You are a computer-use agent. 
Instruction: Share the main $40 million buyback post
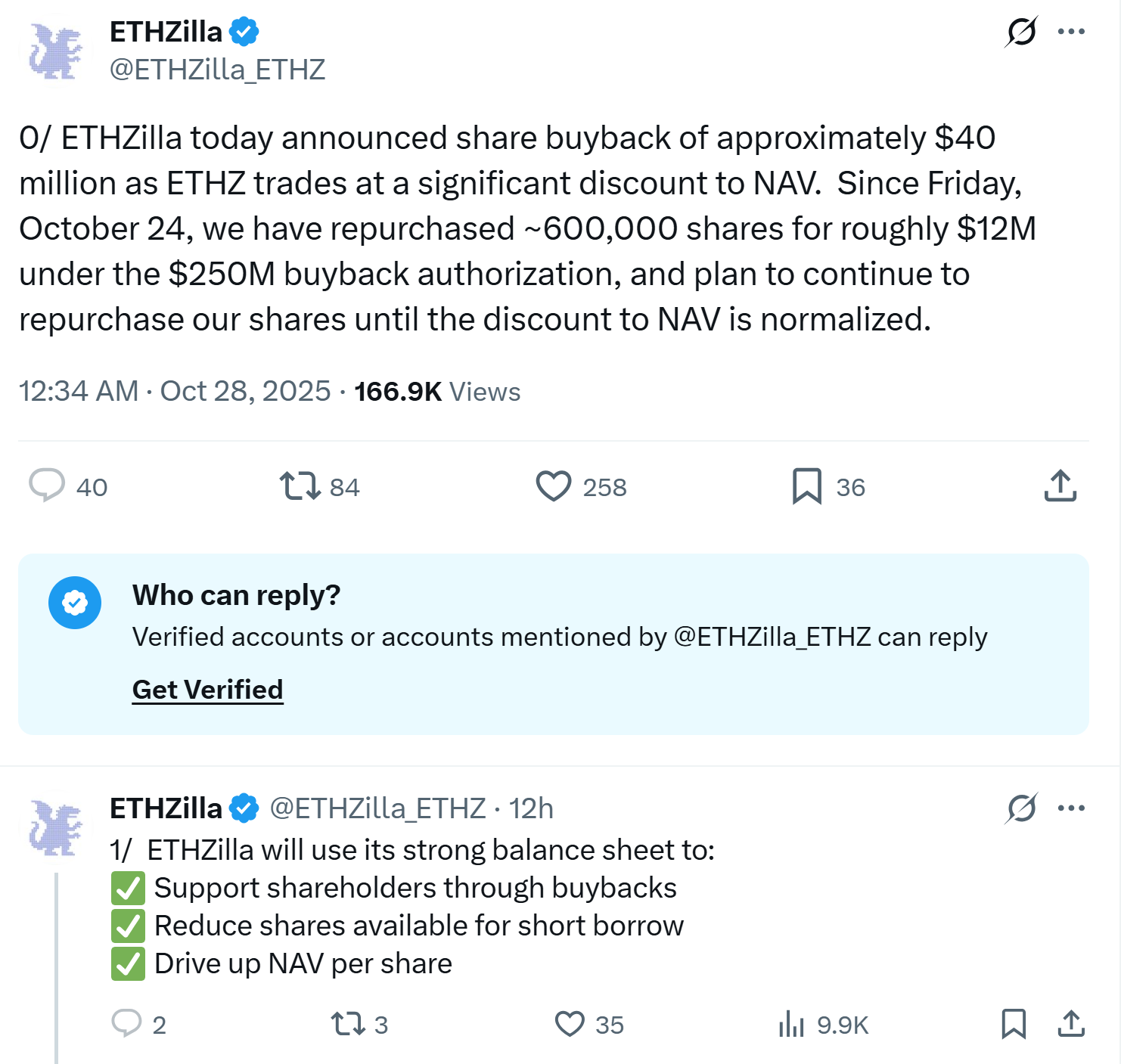[1060, 485]
